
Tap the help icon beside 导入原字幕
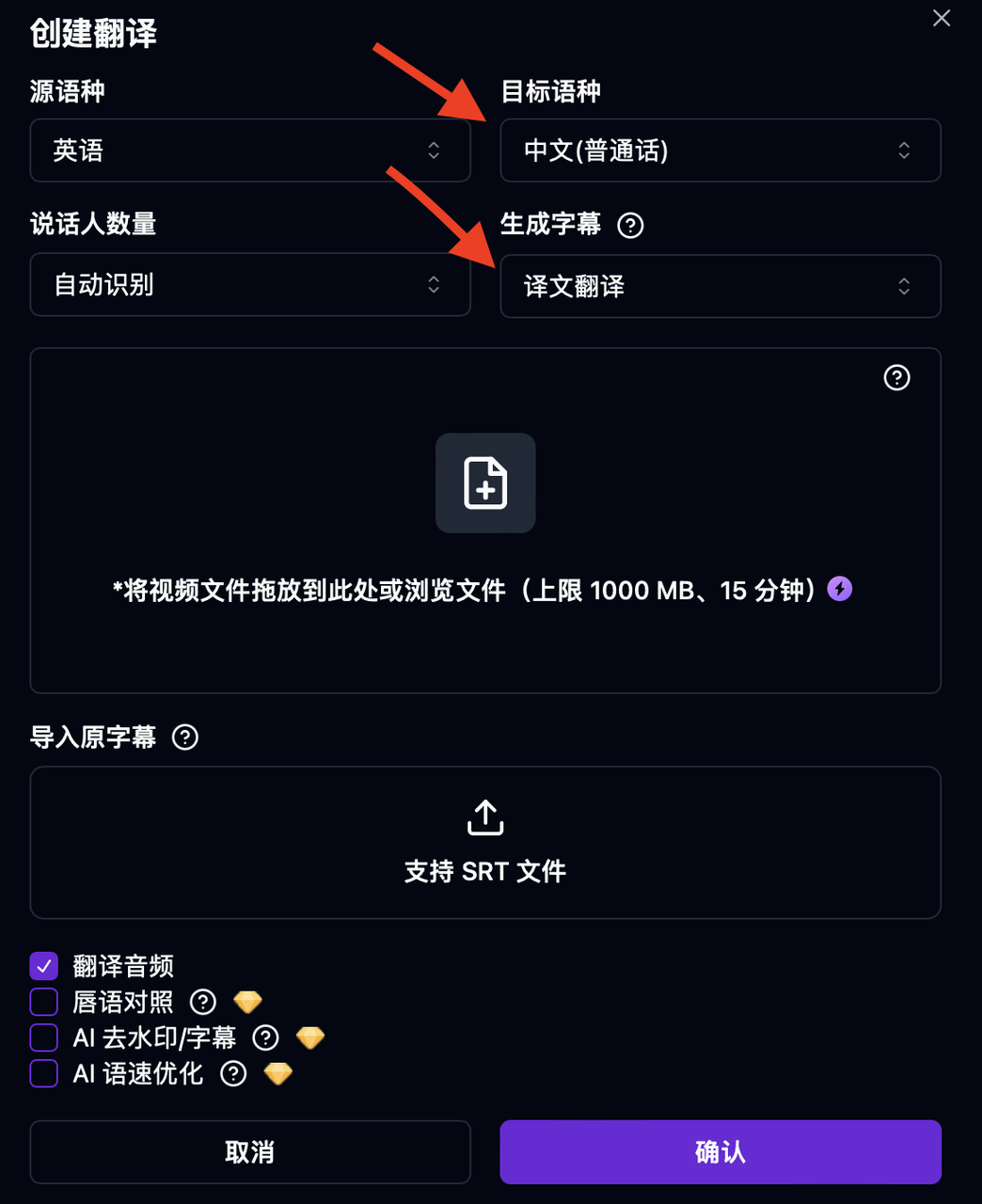185,737
